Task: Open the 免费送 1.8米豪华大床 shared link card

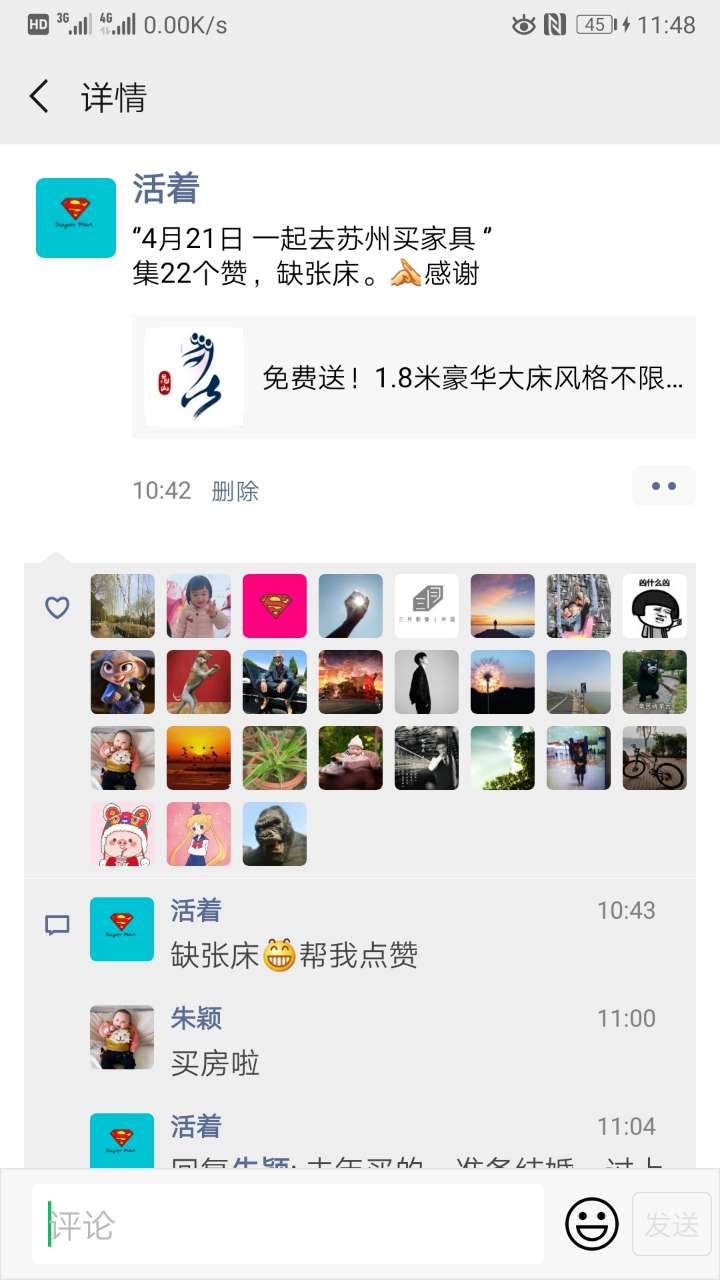Action: click(414, 377)
